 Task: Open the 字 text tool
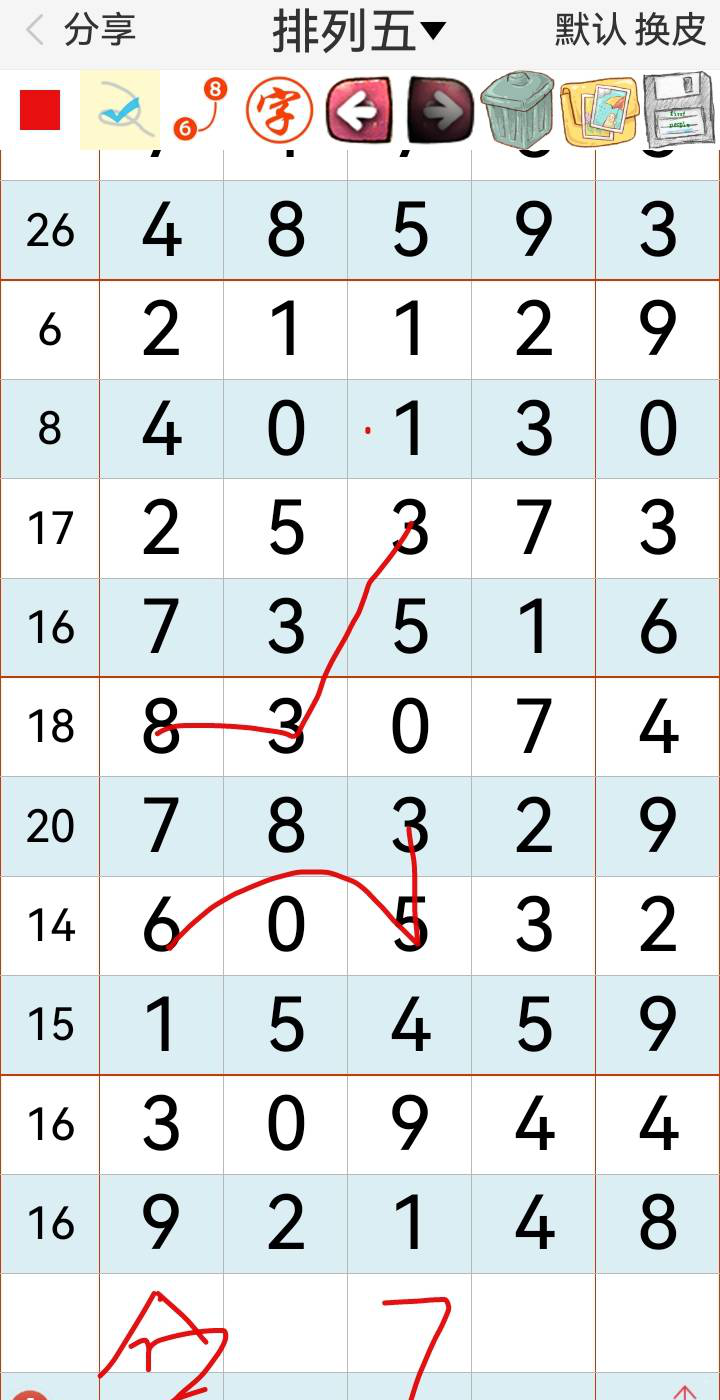(x=279, y=110)
